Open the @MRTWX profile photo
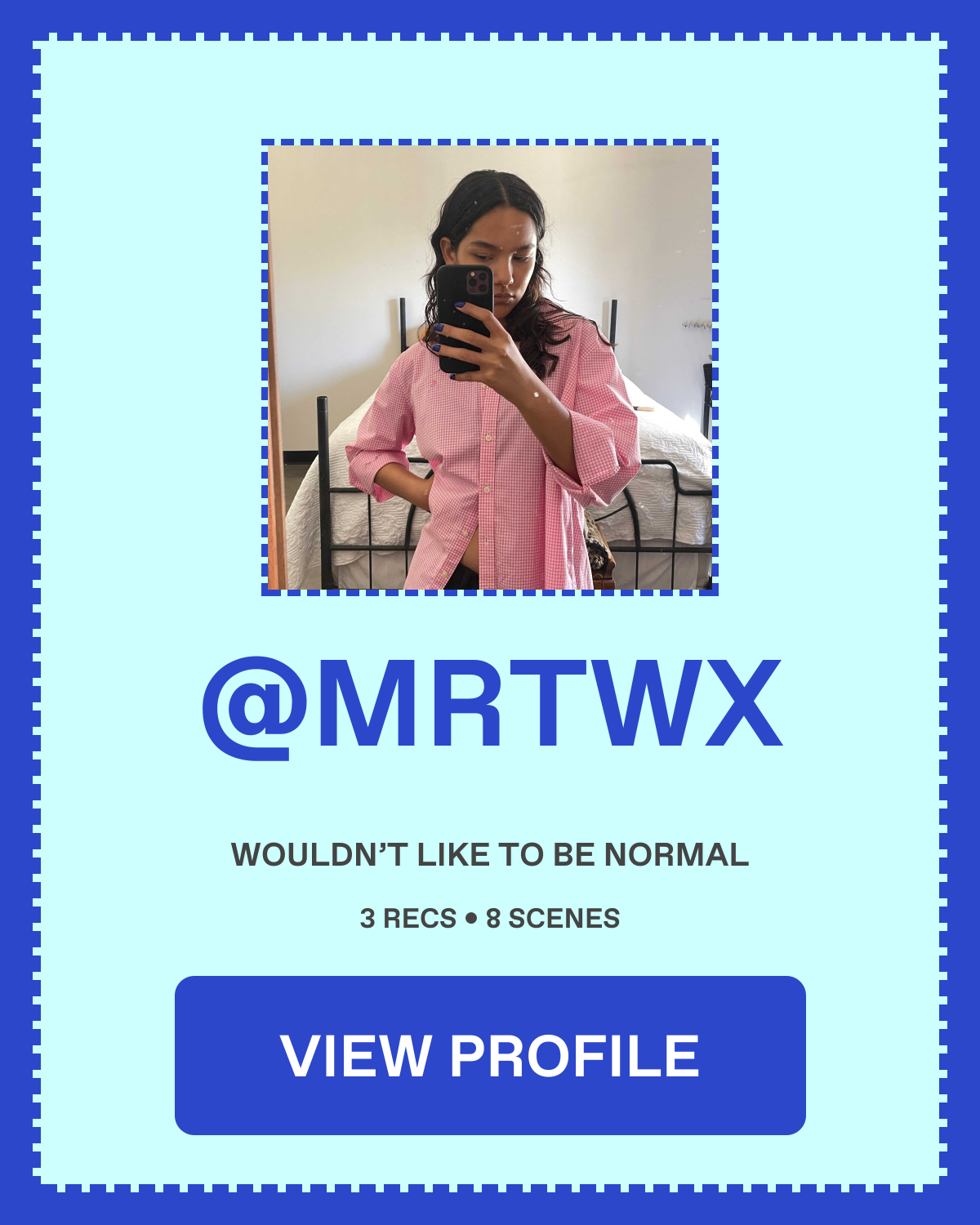Viewport: 980px width, 1225px height. click(490, 367)
